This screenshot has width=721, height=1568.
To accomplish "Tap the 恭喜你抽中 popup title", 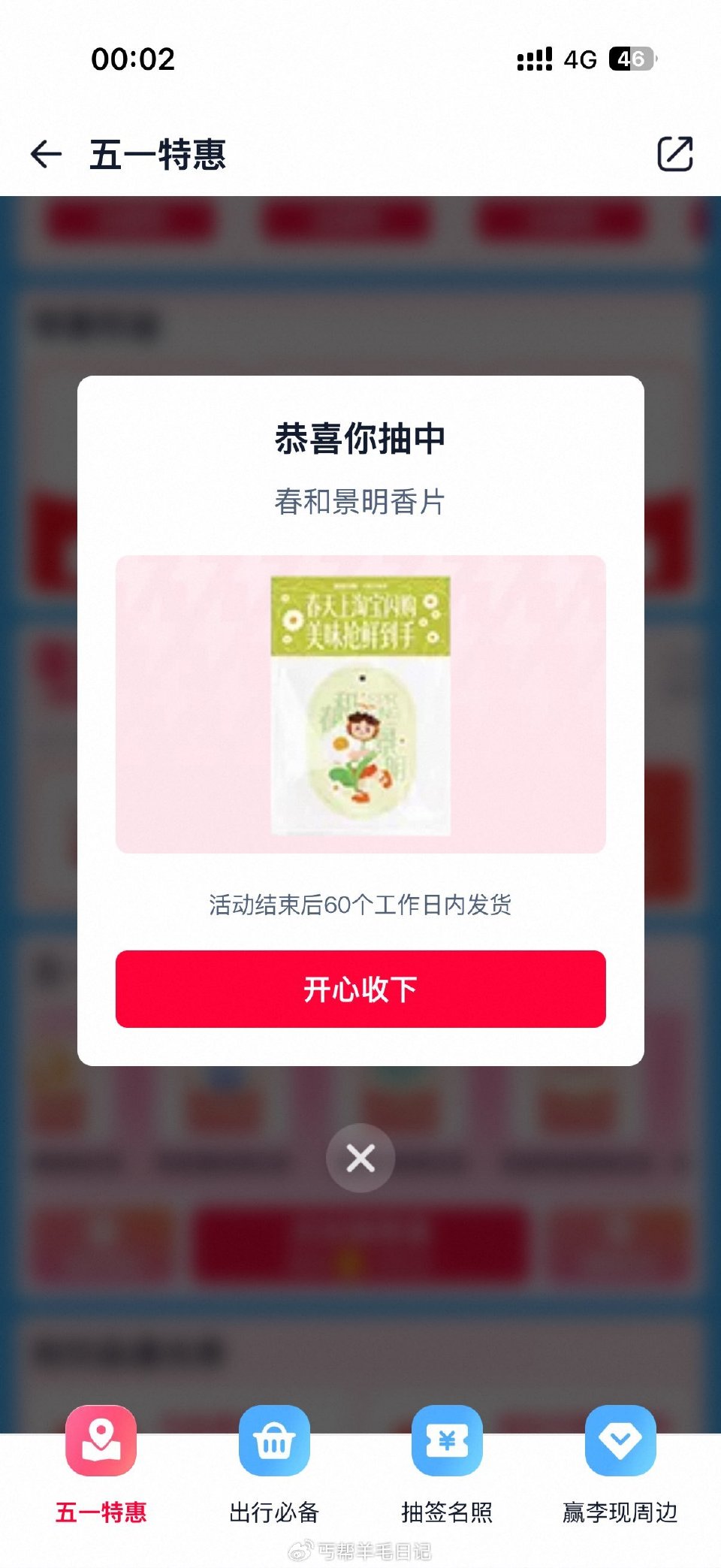I will pos(360,439).
